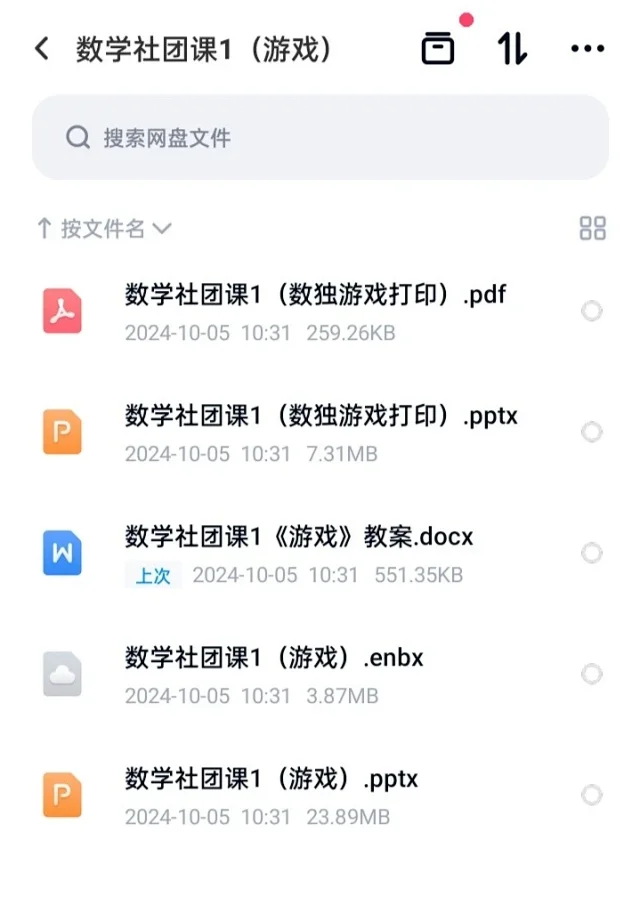
Task: Open the transfer box icon with red dot
Action: 438,49
